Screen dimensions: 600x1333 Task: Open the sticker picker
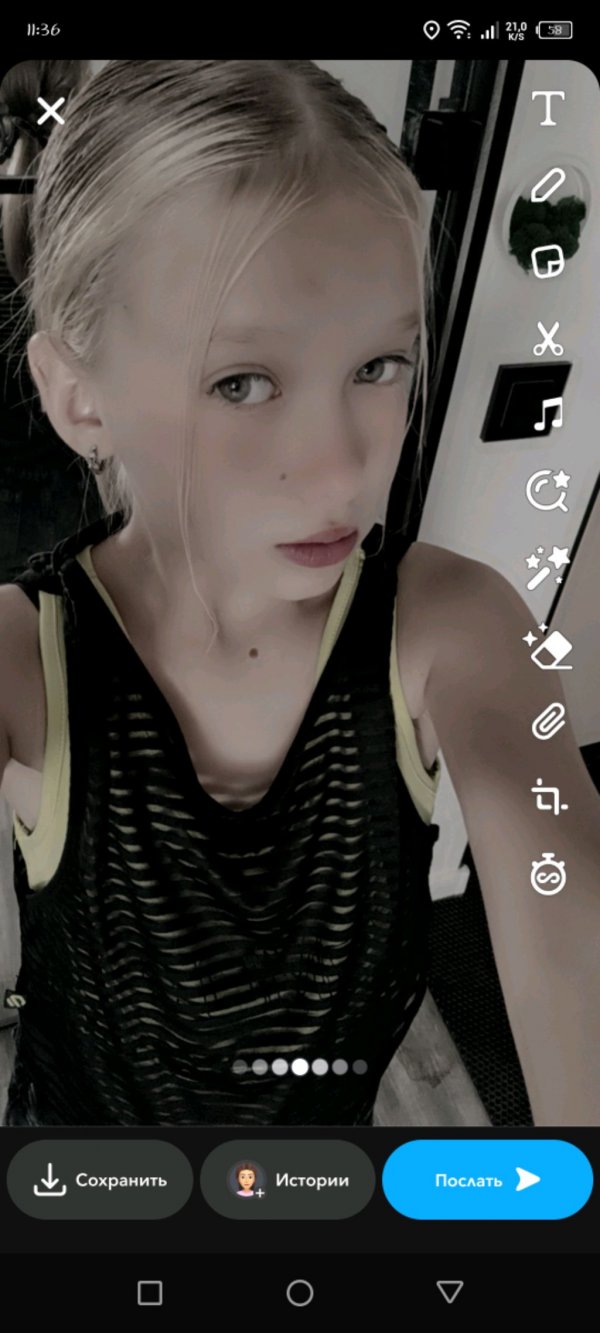tap(547, 261)
